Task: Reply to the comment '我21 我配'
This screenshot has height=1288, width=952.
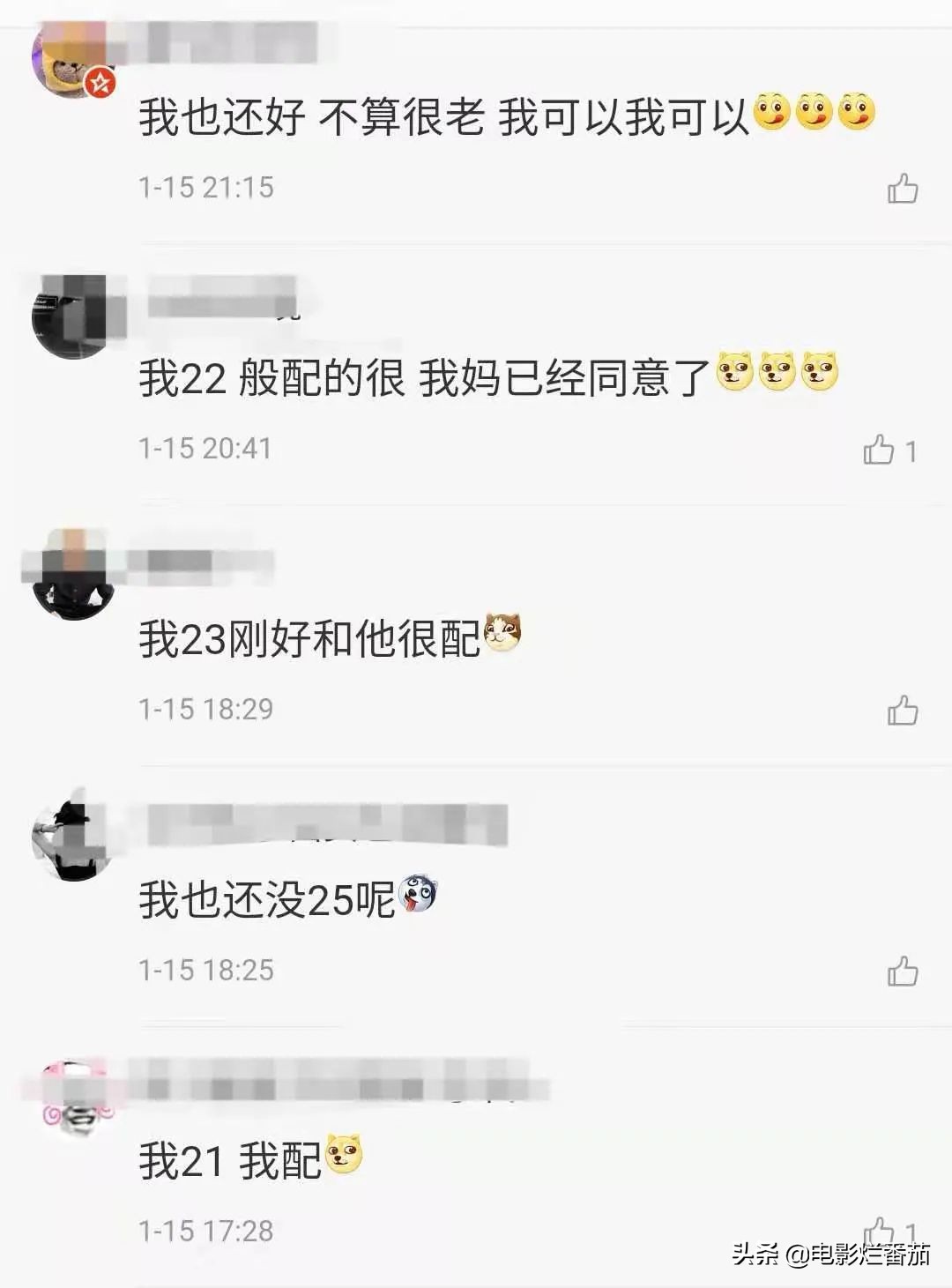Action: (229, 1160)
